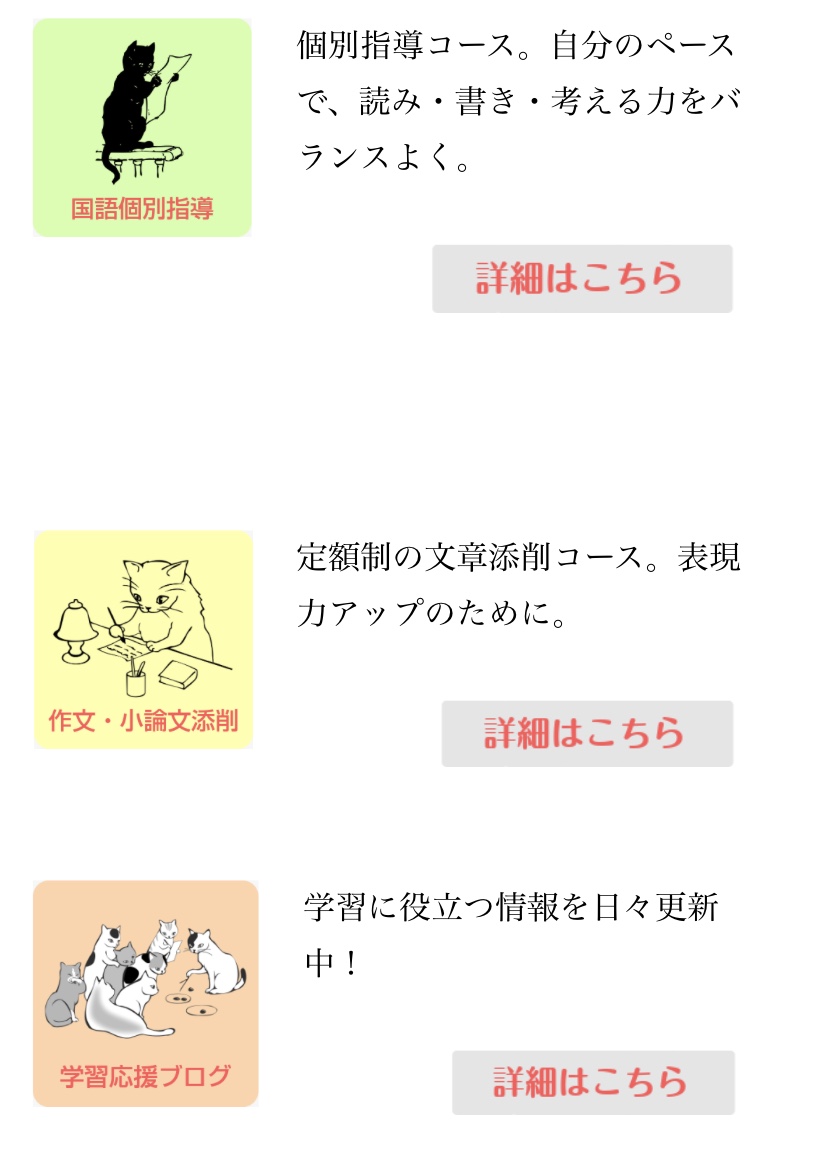This screenshot has width=828, height=1169.
Task: Open the 作文・小論文添削 tile
Action: [143, 639]
